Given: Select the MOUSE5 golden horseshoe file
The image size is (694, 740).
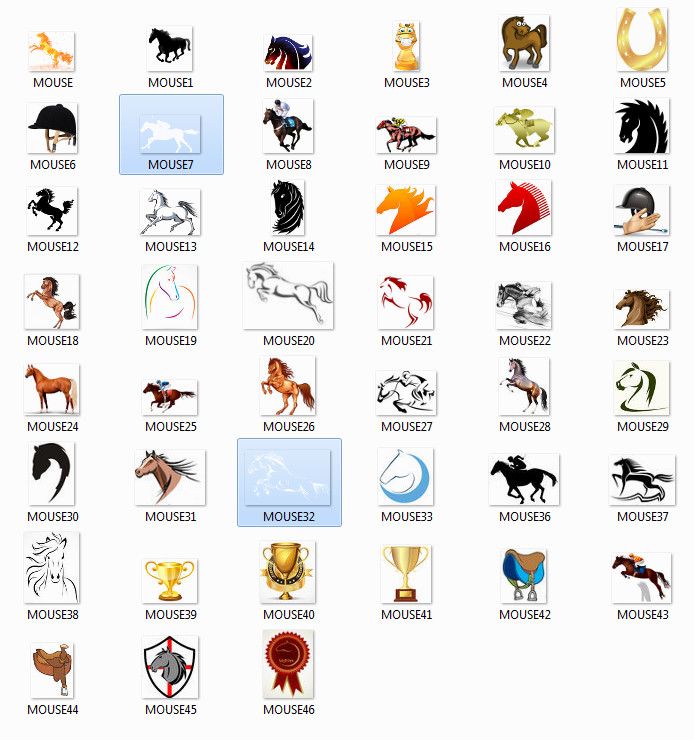Looking at the screenshot, I should 642,40.
